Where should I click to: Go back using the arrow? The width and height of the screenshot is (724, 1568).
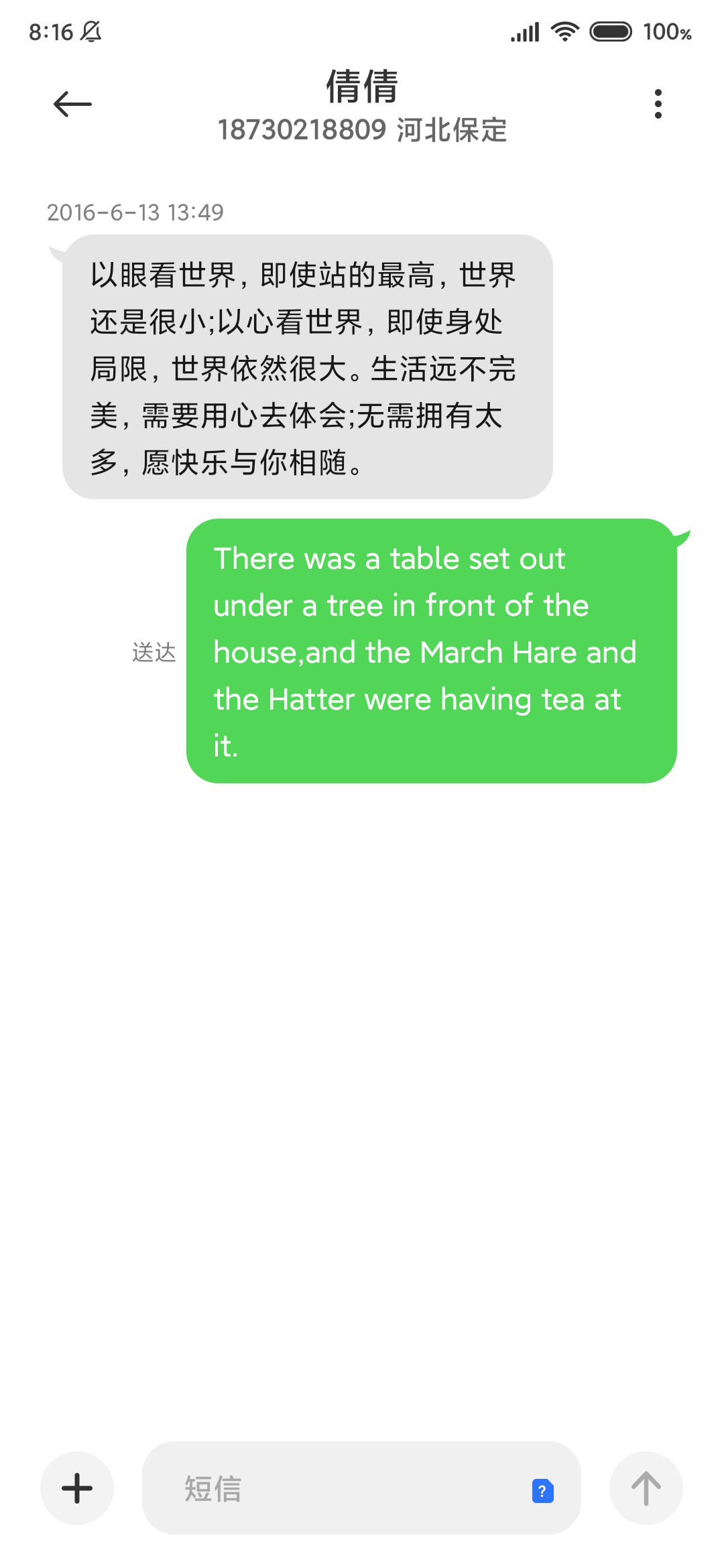pyautogui.click(x=72, y=104)
